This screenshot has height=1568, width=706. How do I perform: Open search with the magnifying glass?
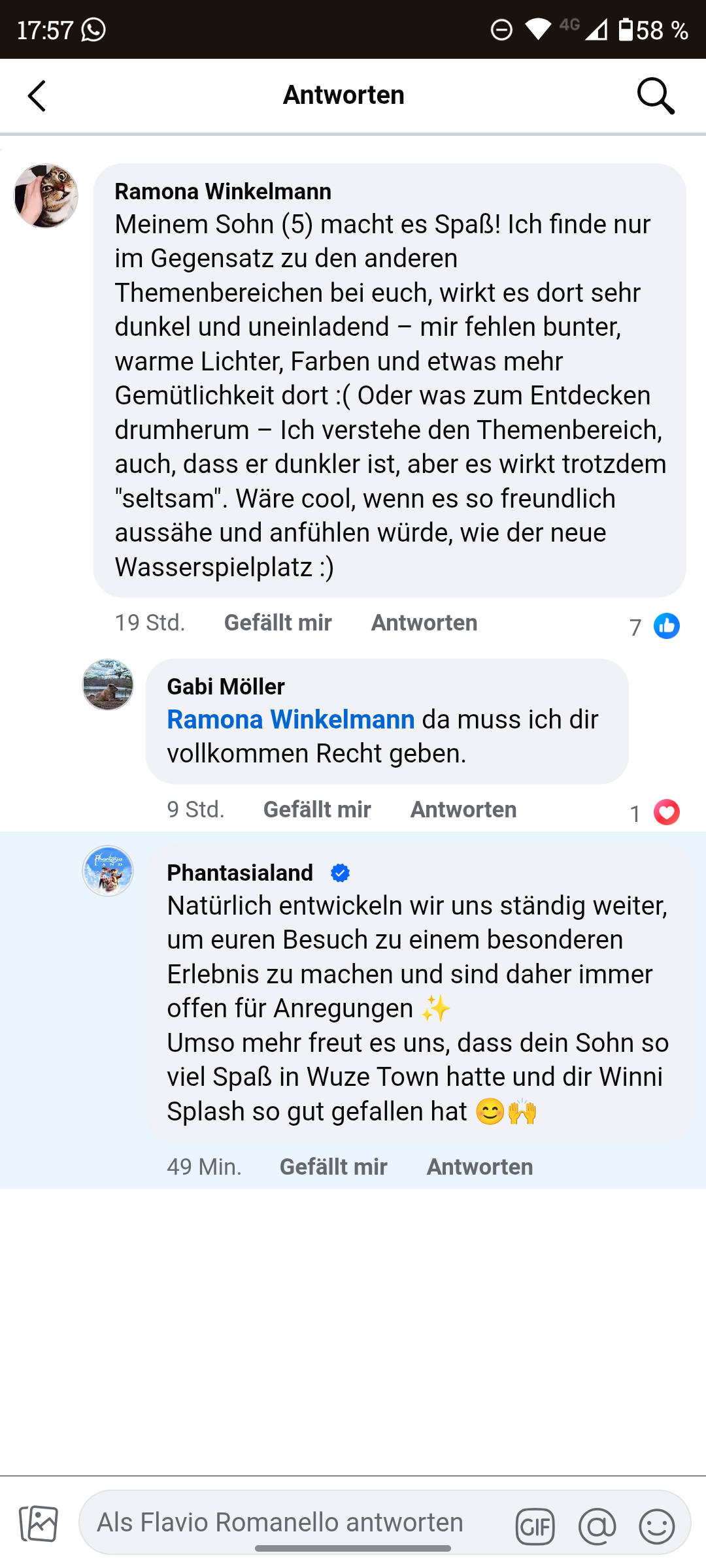coord(656,96)
